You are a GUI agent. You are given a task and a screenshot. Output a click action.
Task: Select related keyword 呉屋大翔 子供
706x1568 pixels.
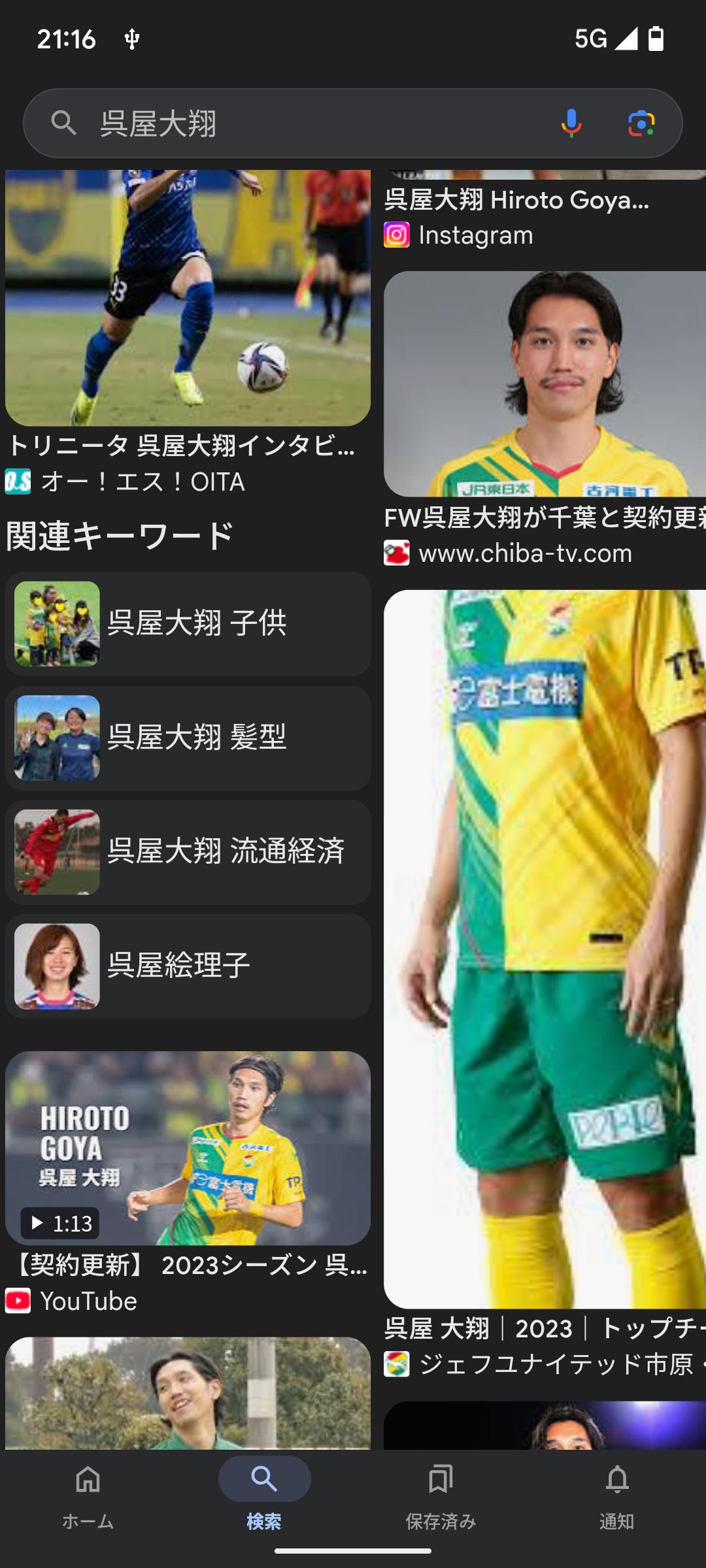(x=188, y=623)
